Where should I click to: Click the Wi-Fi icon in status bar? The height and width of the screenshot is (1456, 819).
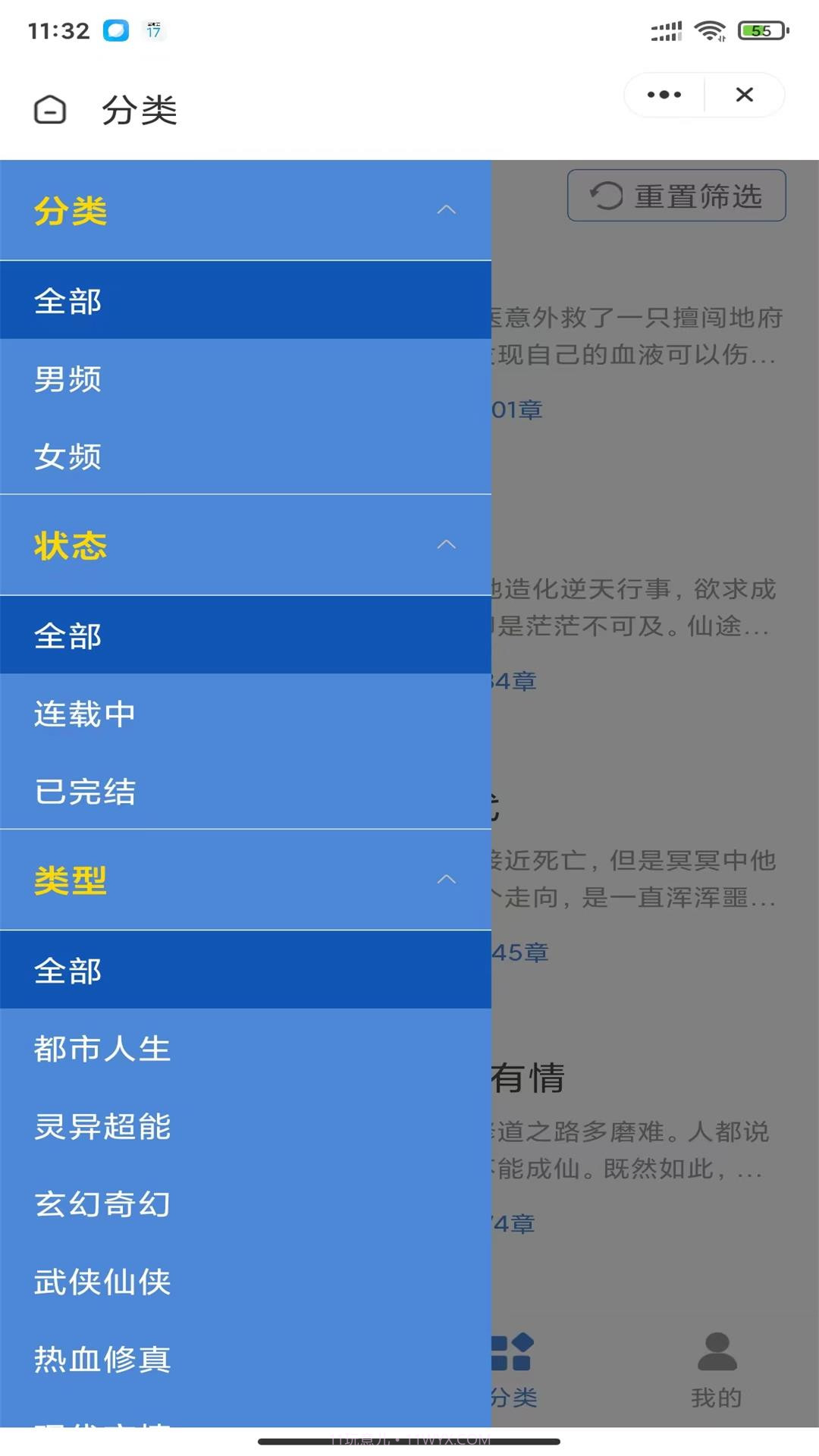(x=710, y=30)
